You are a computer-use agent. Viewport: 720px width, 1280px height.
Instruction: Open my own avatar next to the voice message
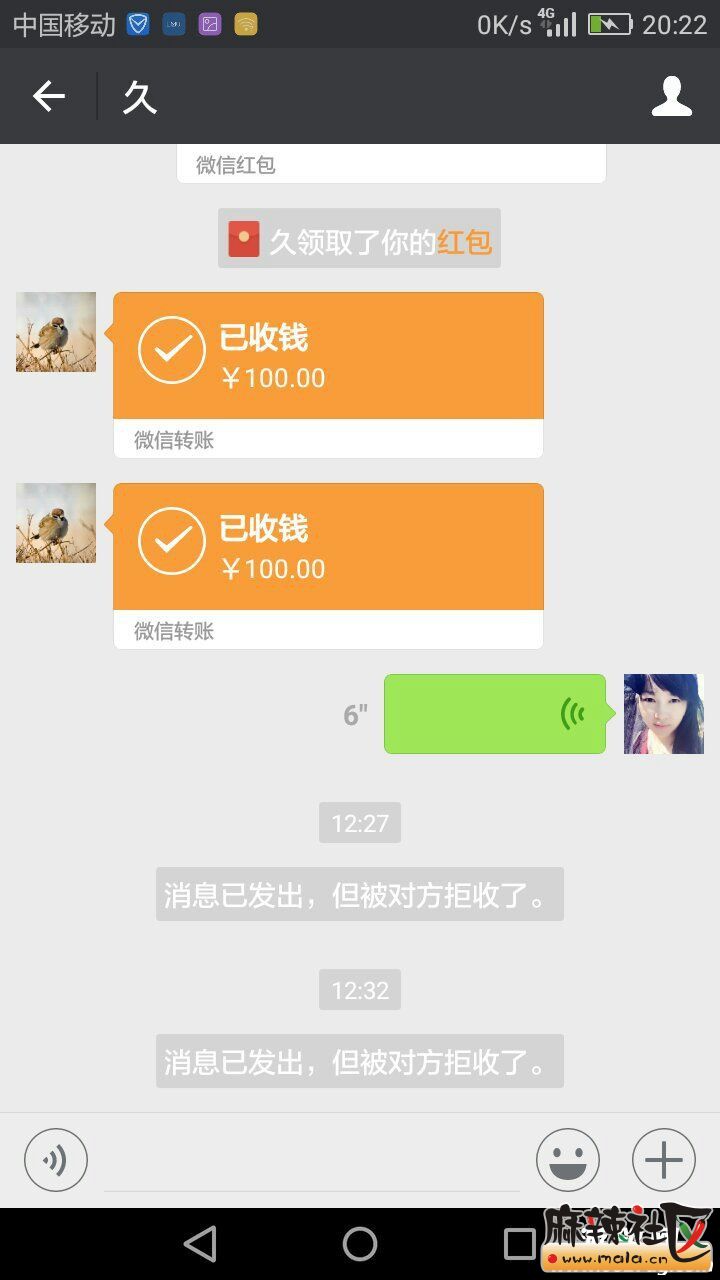pyautogui.click(x=663, y=714)
